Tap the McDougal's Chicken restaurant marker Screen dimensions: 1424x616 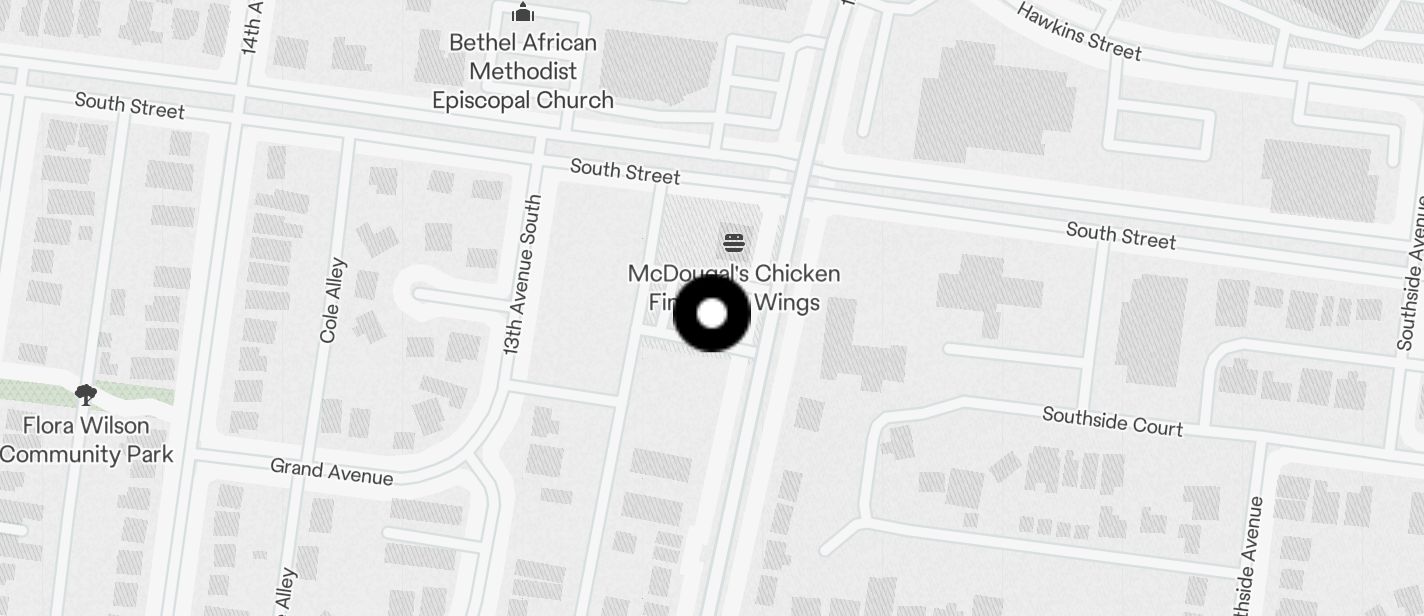[734, 242]
